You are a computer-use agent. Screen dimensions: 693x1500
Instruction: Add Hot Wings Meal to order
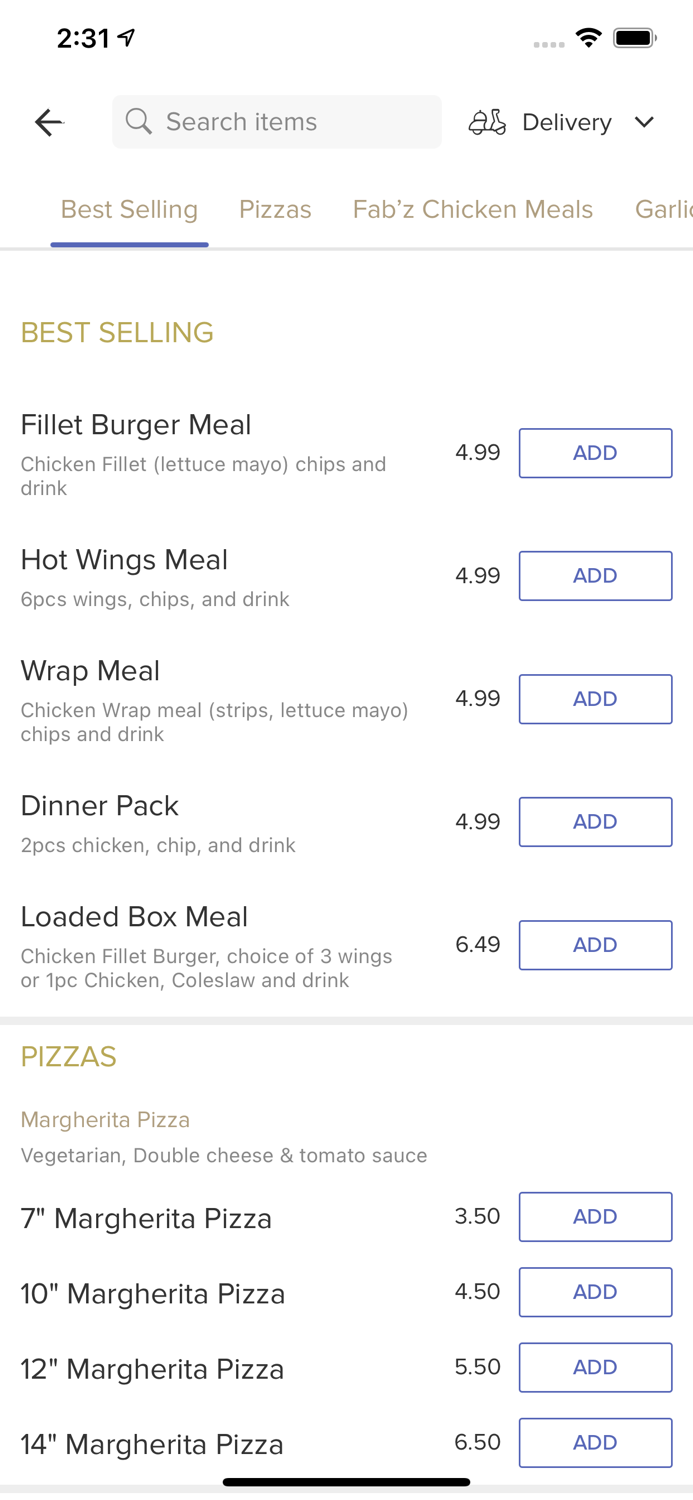(x=595, y=576)
